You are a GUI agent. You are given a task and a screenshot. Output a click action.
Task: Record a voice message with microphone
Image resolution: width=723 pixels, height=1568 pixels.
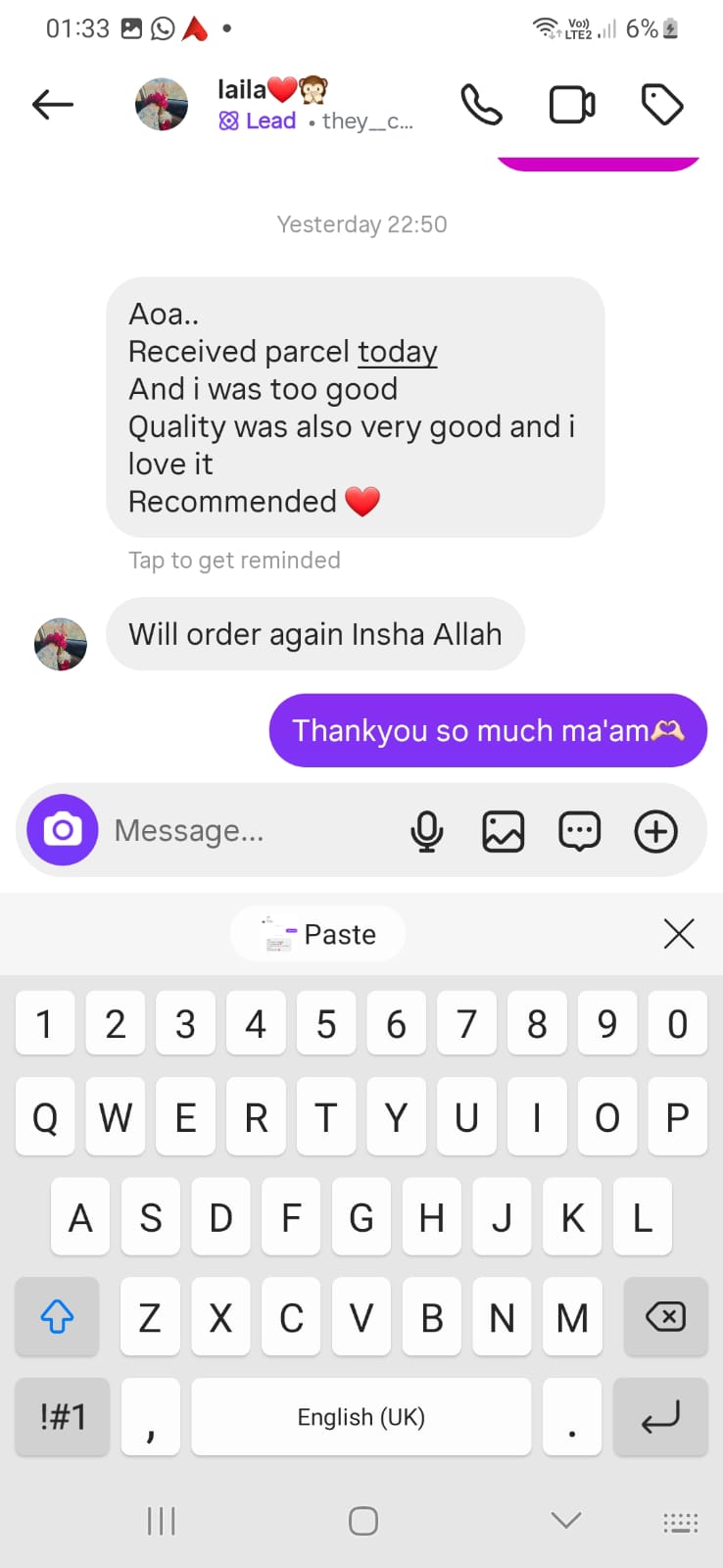pyautogui.click(x=426, y=832)
